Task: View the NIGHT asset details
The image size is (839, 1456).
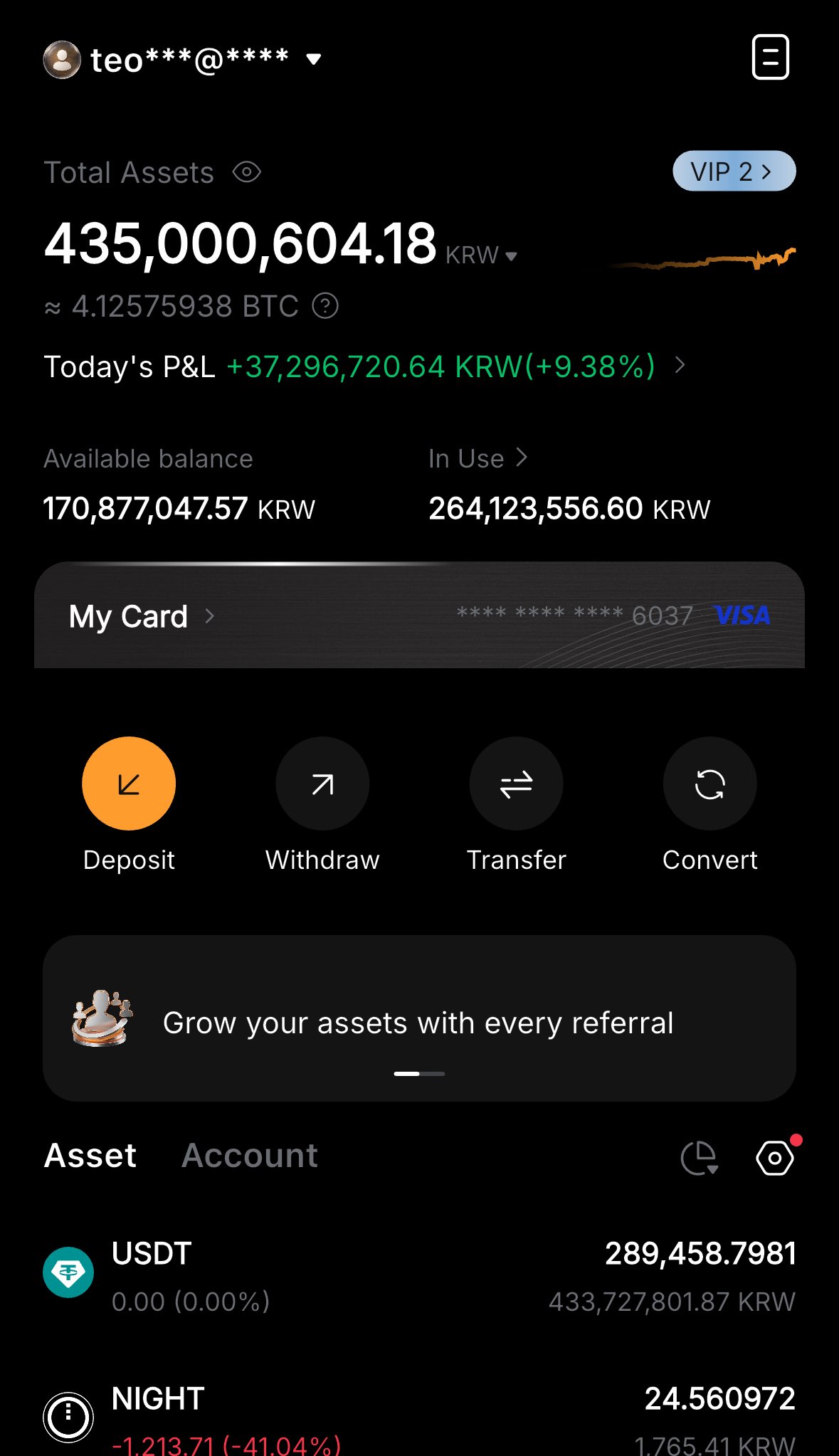Action: click(418, 1418)
